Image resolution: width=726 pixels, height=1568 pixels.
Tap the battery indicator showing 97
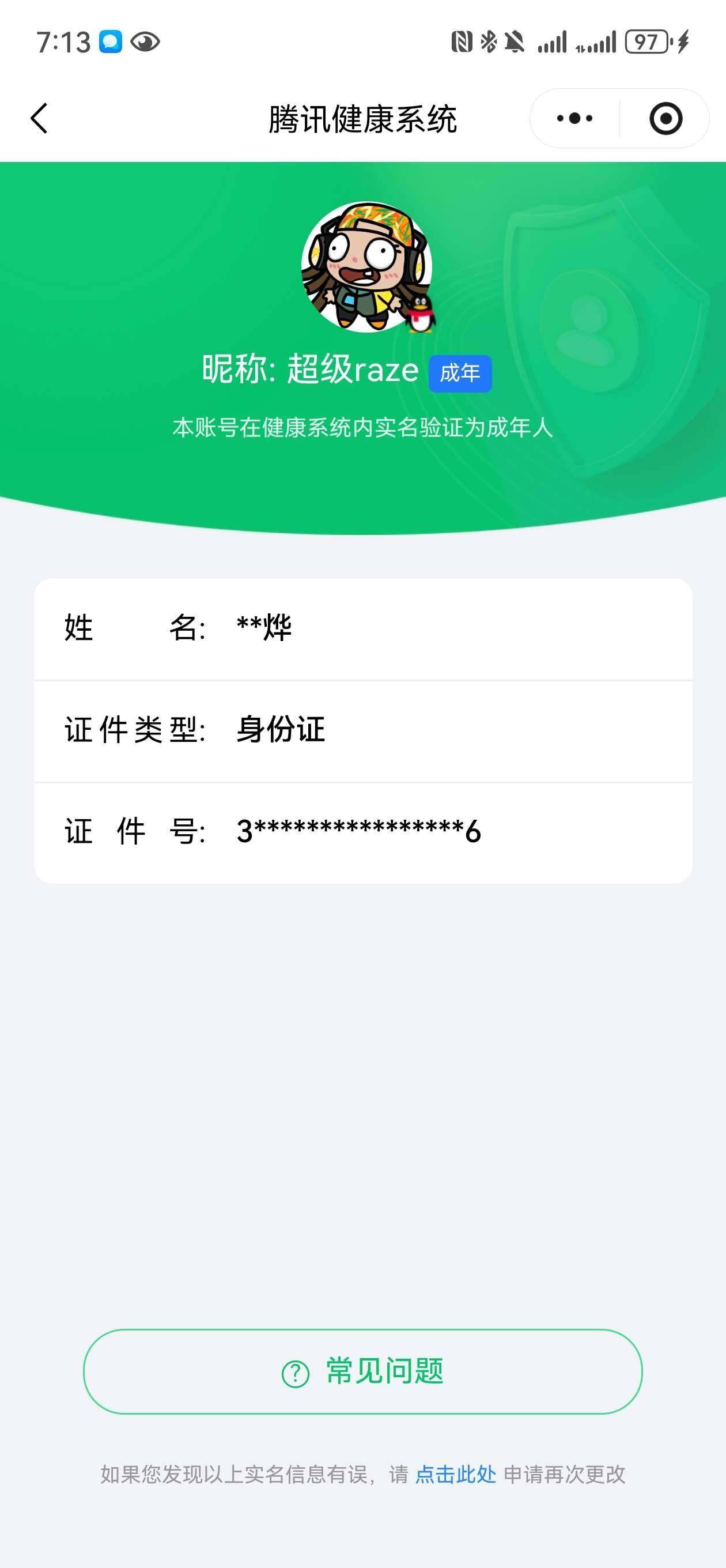(x=647, y=42)
